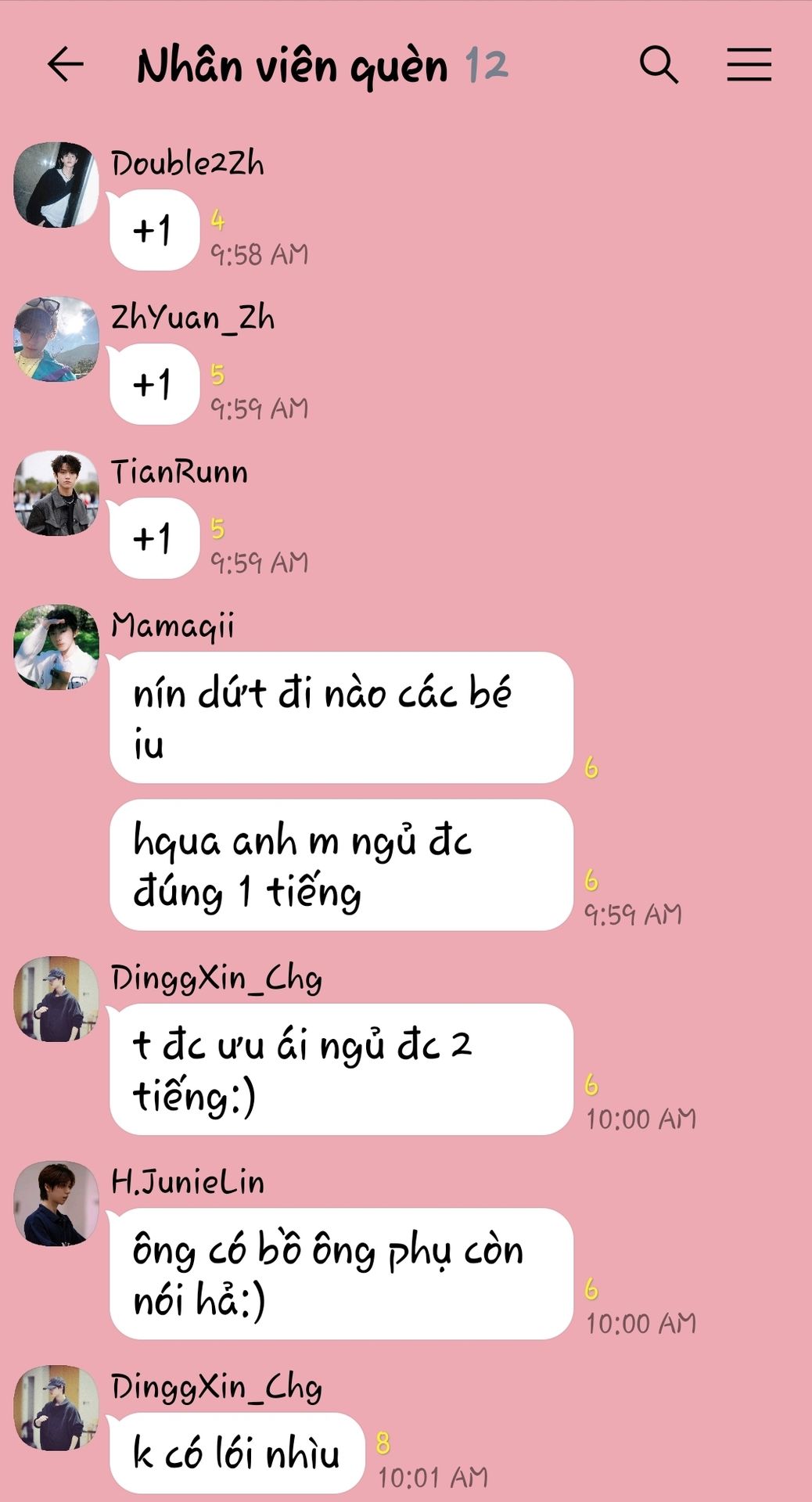This screenshot has width=812, height=1502.
Task: Open TianRunn's profile avatar
Action: [x=56, y=493]
